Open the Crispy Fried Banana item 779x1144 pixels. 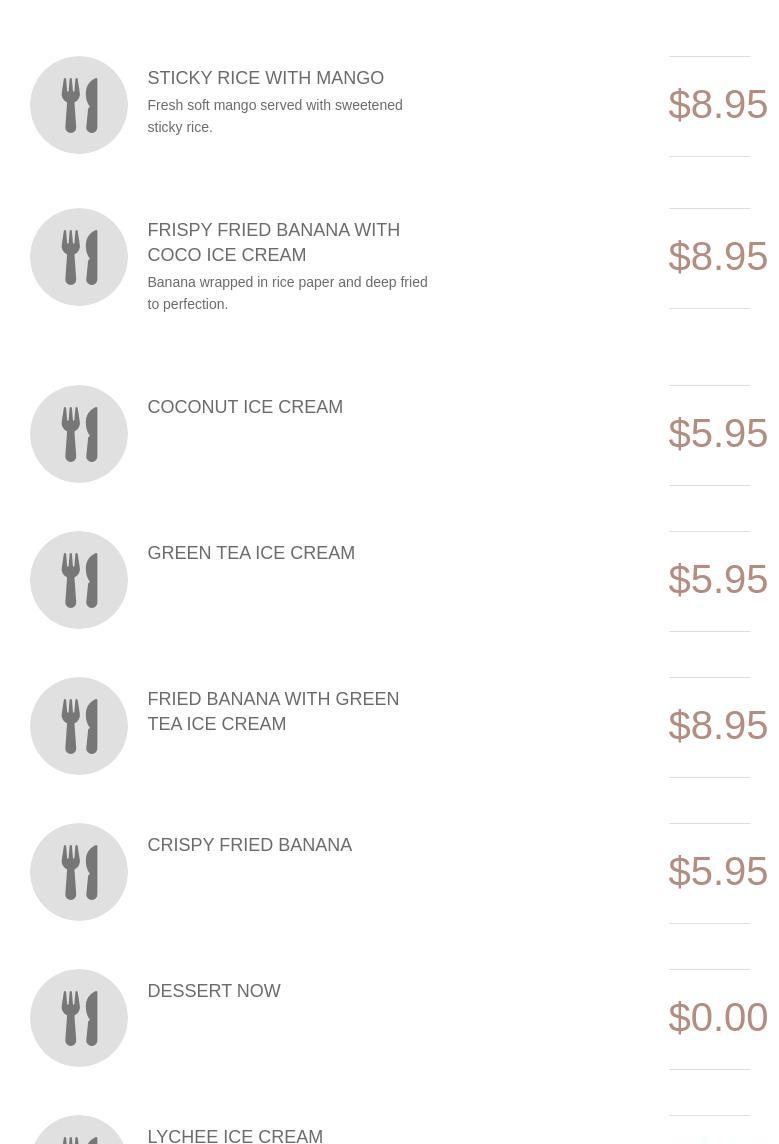tap(249, 845)
